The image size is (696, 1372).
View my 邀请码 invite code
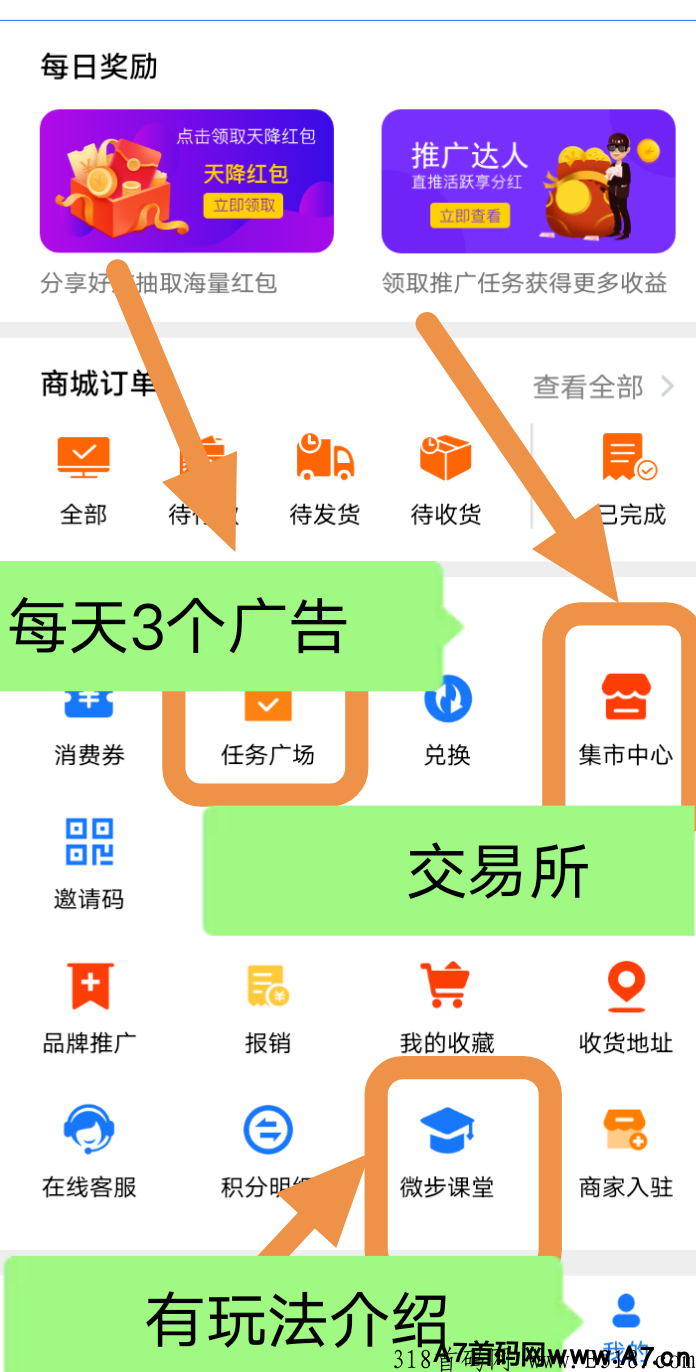pyautogui.click(x=89, y=862)
